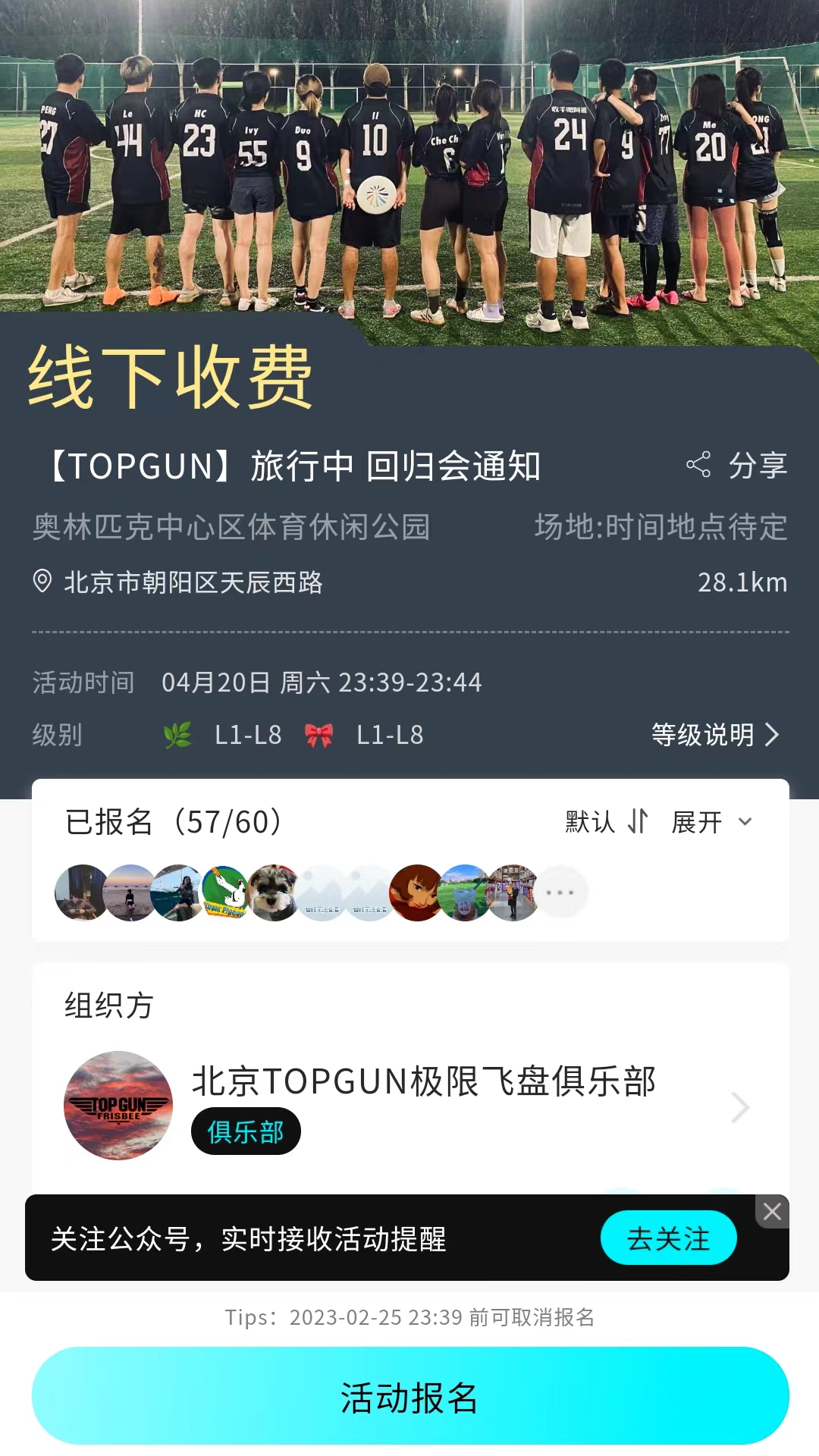Click the green leaf level icon
Image resolution: width=819 pixels, height=1456 pixels.
click(176, 734)
